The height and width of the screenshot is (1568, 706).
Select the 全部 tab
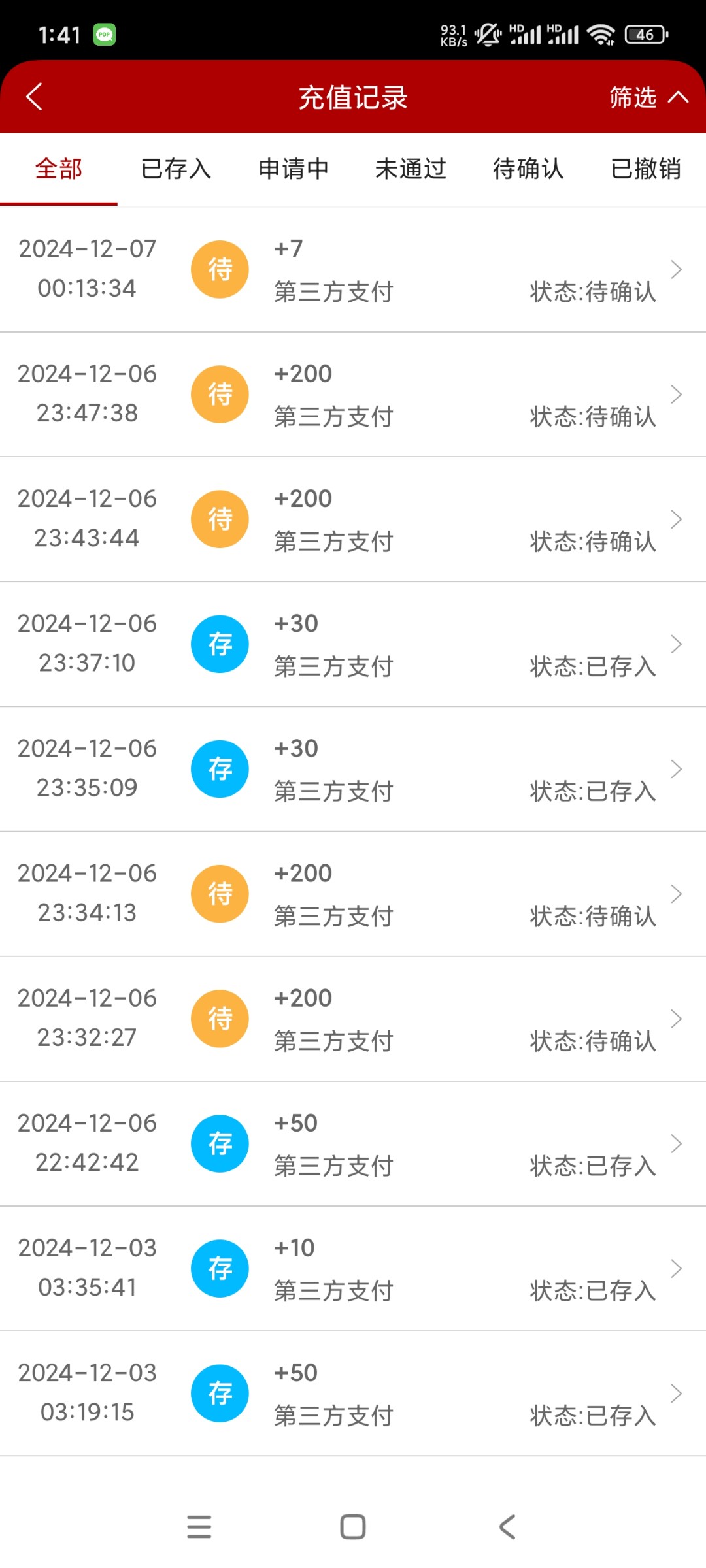pyautogui.click(x=59, y=169)
